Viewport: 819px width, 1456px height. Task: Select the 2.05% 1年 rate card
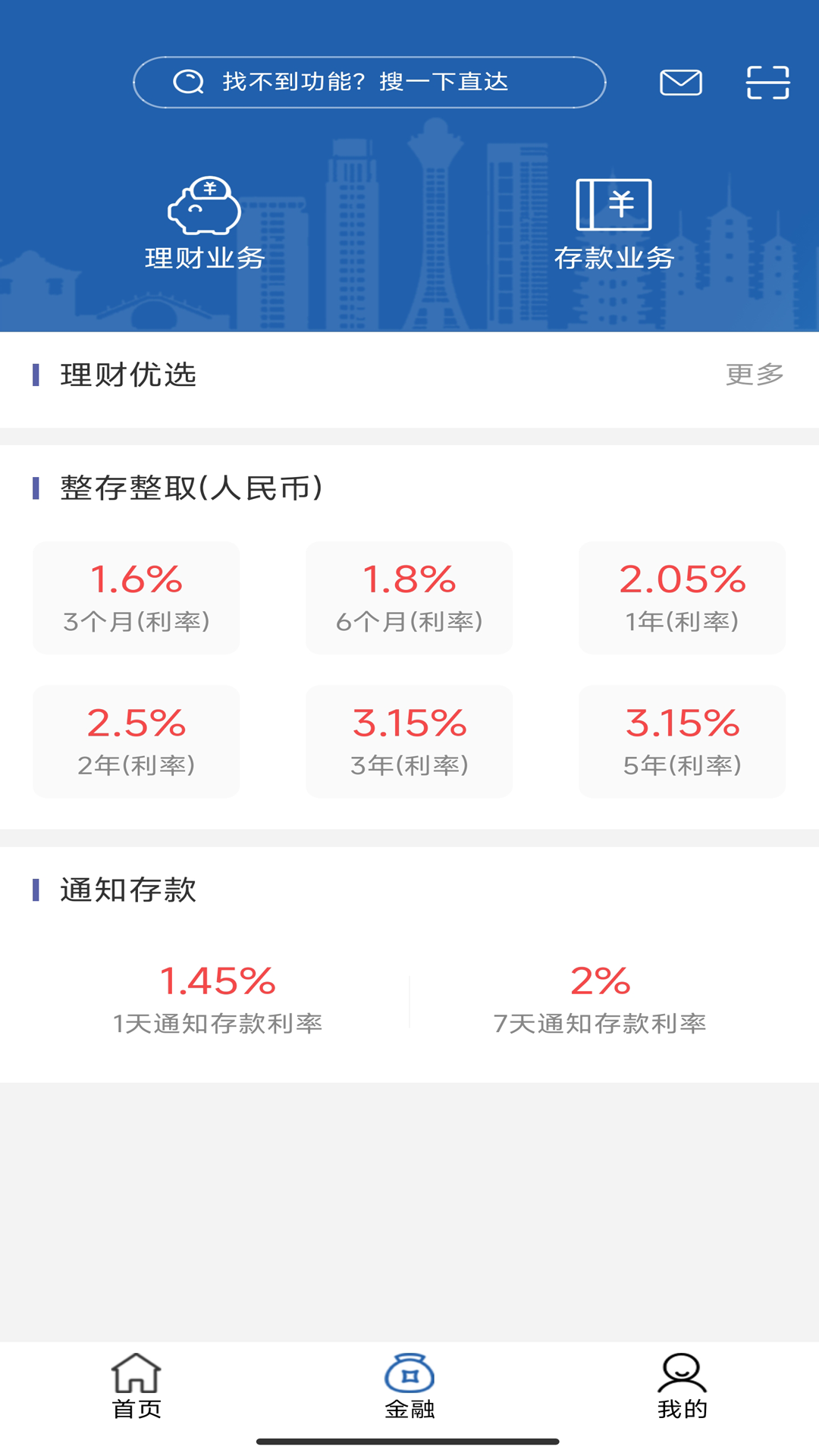coord(681,598)
